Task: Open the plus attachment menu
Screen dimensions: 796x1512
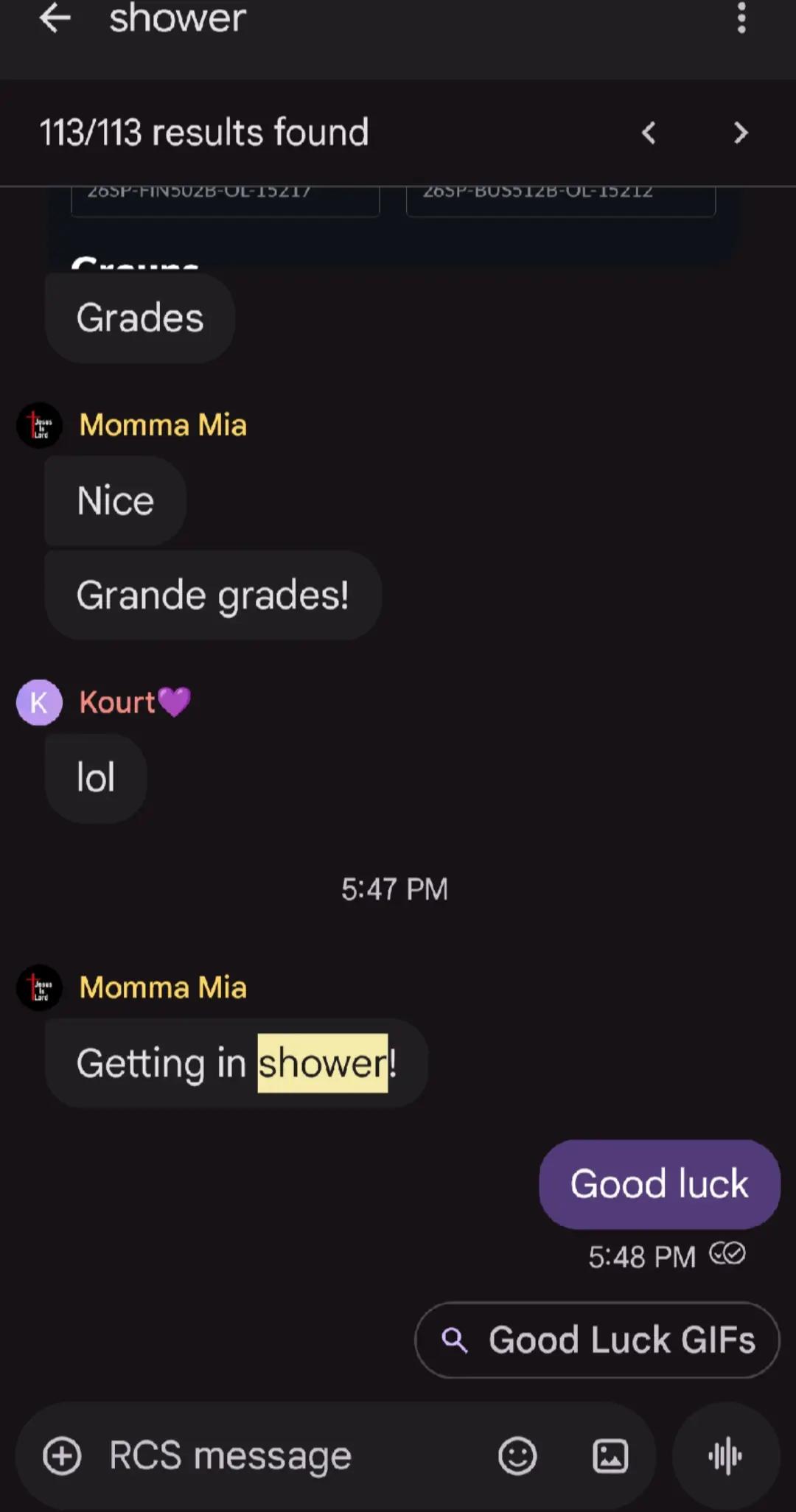Action: (62, 1456)
